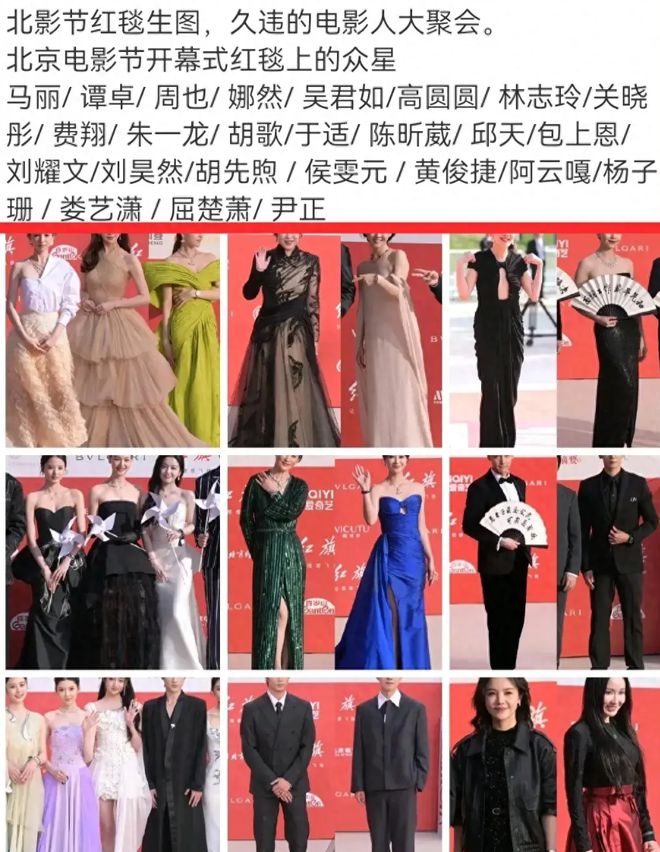Screen dimensions: 660x852
Task: View photo of two women in black leather jackets
Action: (554, 765)
